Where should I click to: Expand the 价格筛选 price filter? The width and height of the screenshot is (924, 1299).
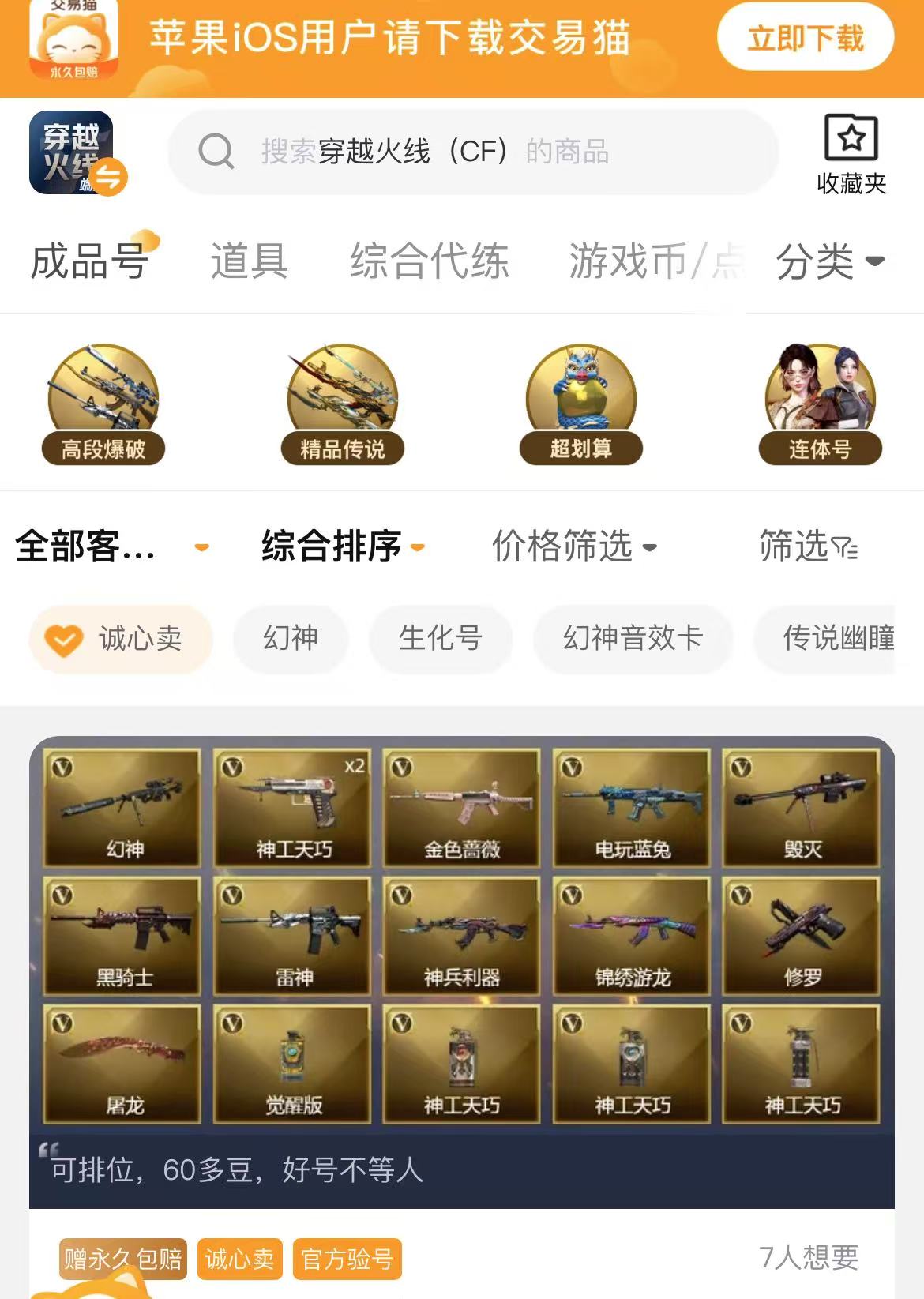tap(574, 546)
